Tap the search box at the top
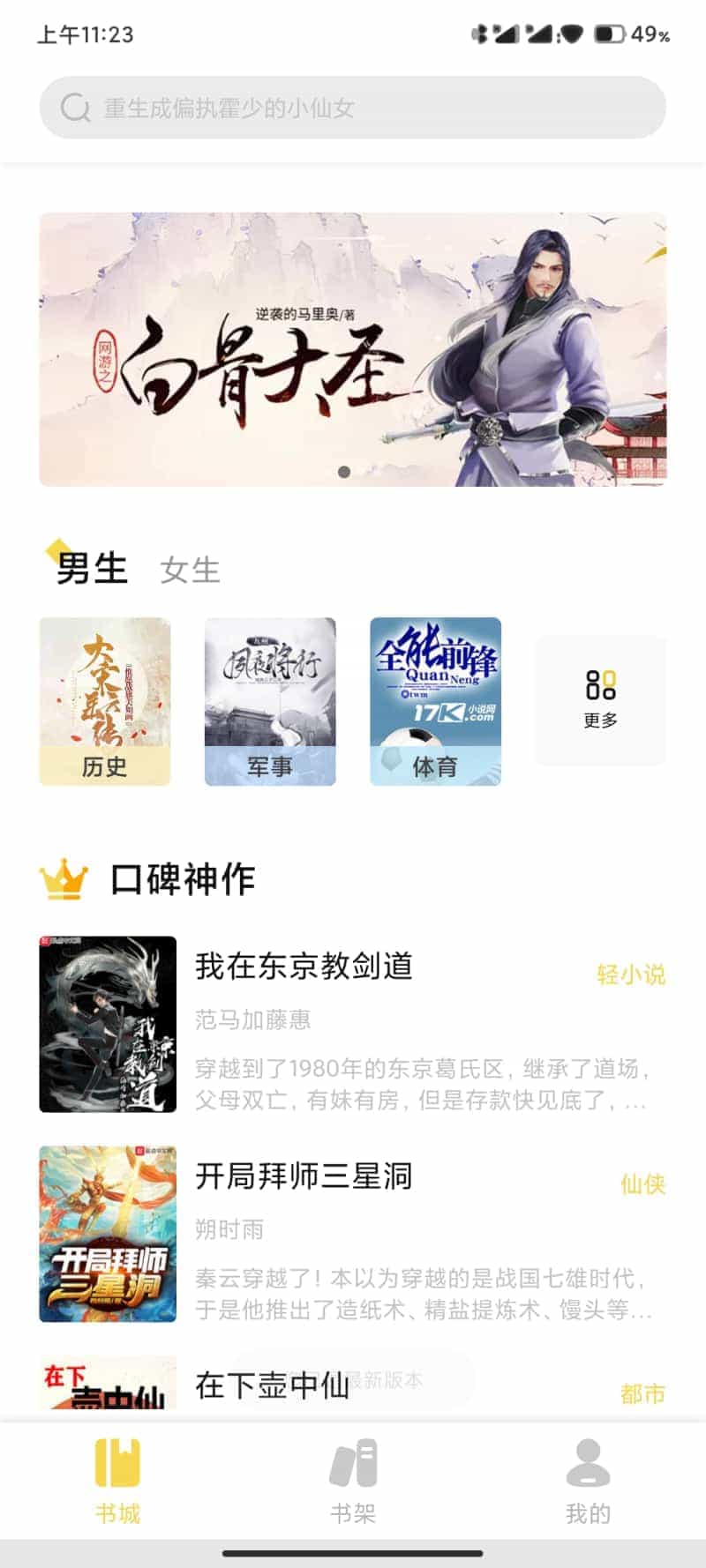The width and height of the screenshot is (706, 1568). pos(353,108)
